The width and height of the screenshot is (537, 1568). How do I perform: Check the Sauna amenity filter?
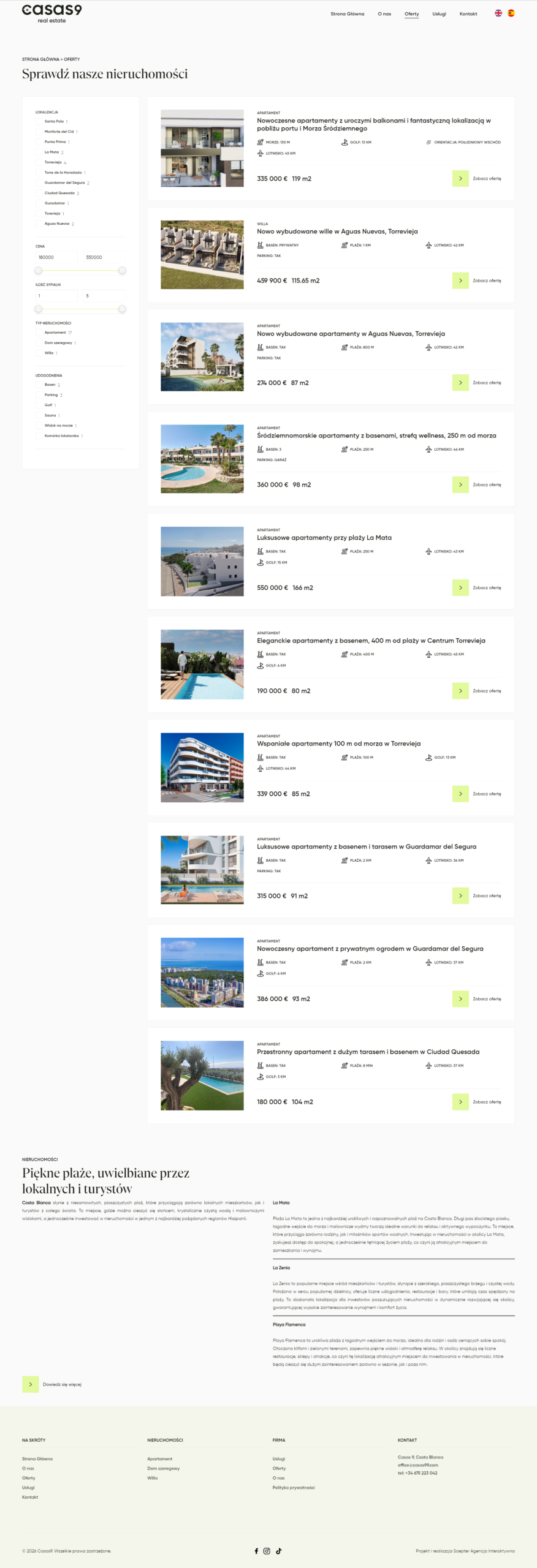(39, 415)
